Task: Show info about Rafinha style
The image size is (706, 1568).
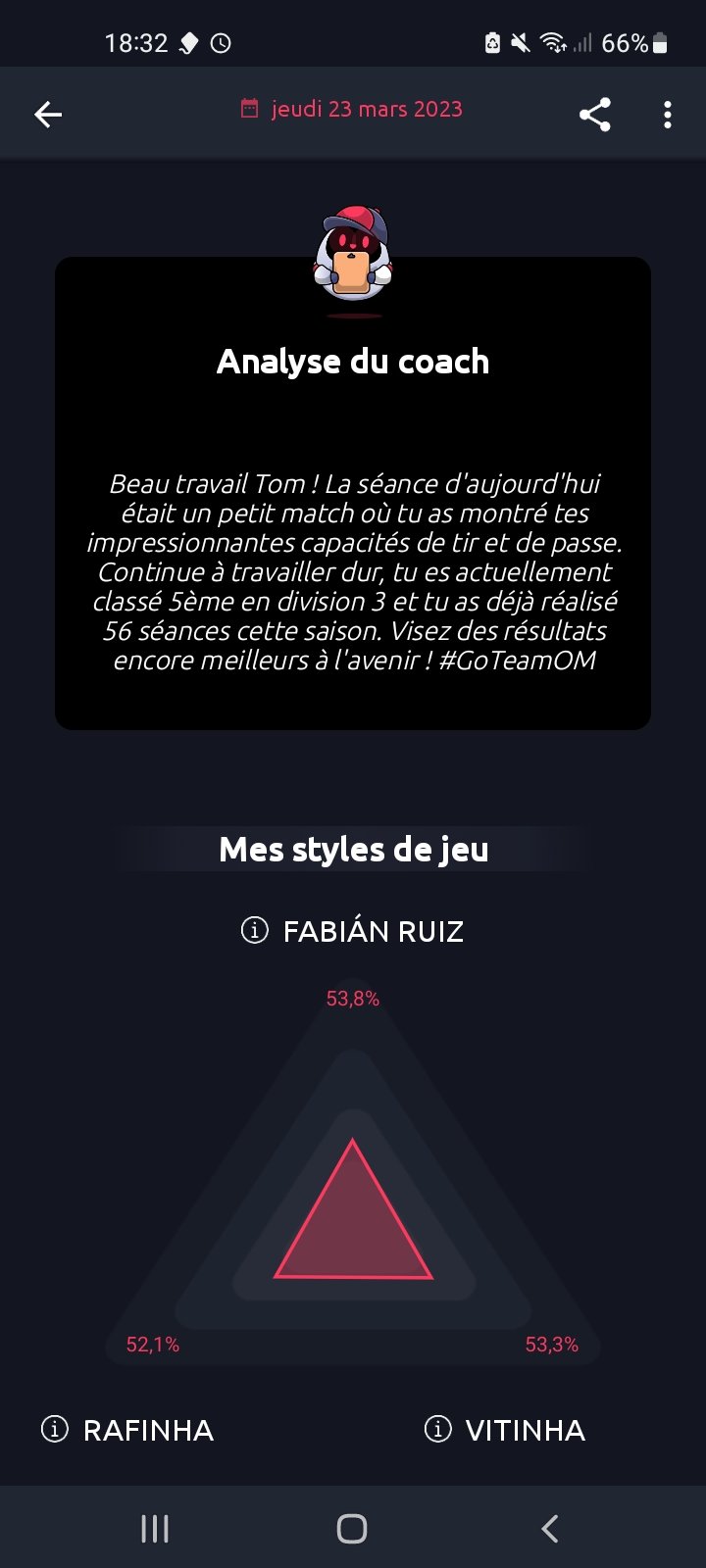Action: [55, 1429]
